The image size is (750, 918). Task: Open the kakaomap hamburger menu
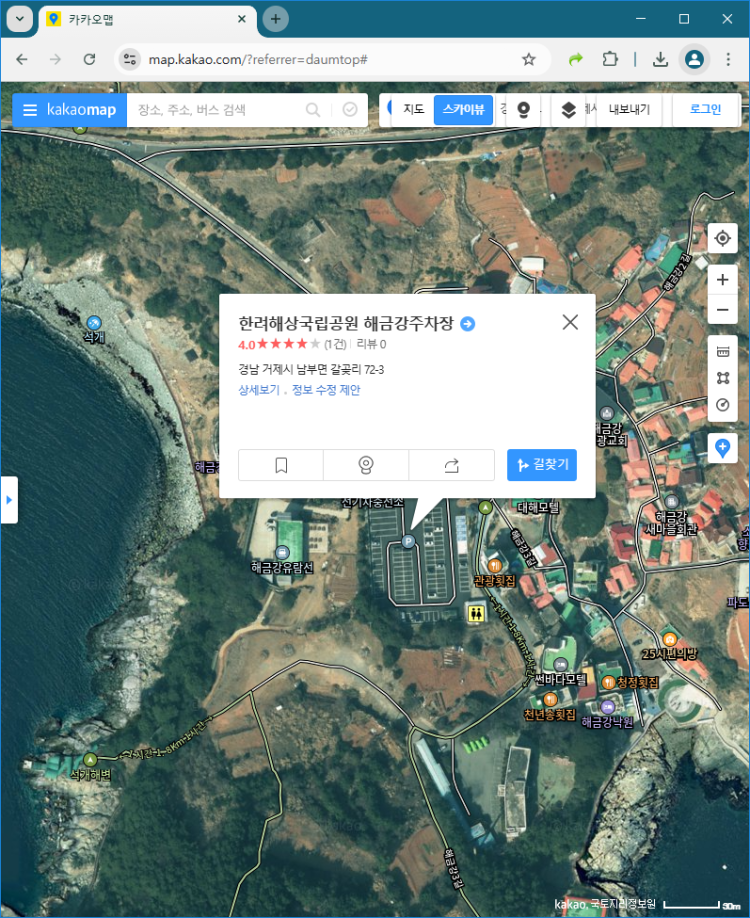[30, 110]
